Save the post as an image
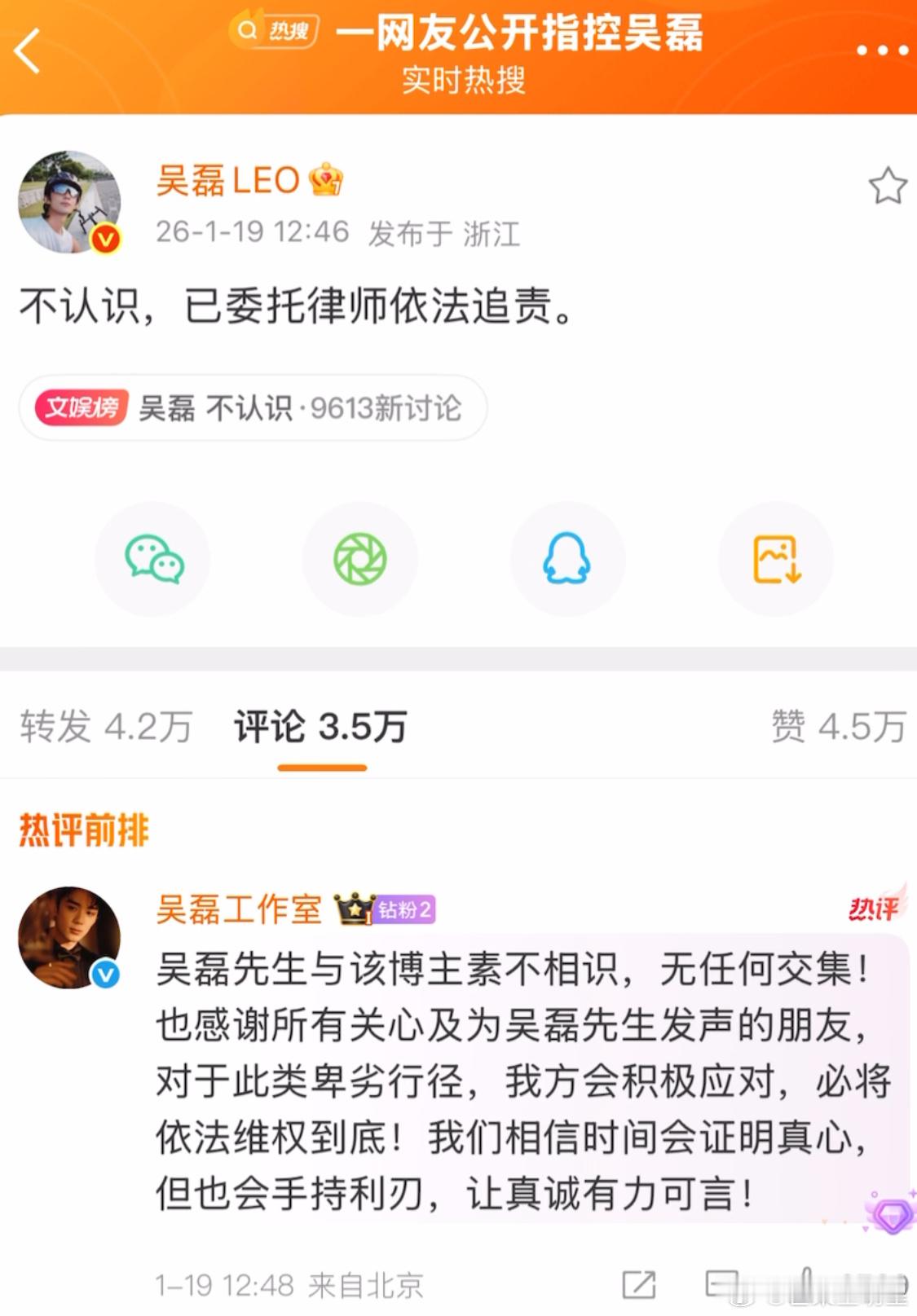 774,559
